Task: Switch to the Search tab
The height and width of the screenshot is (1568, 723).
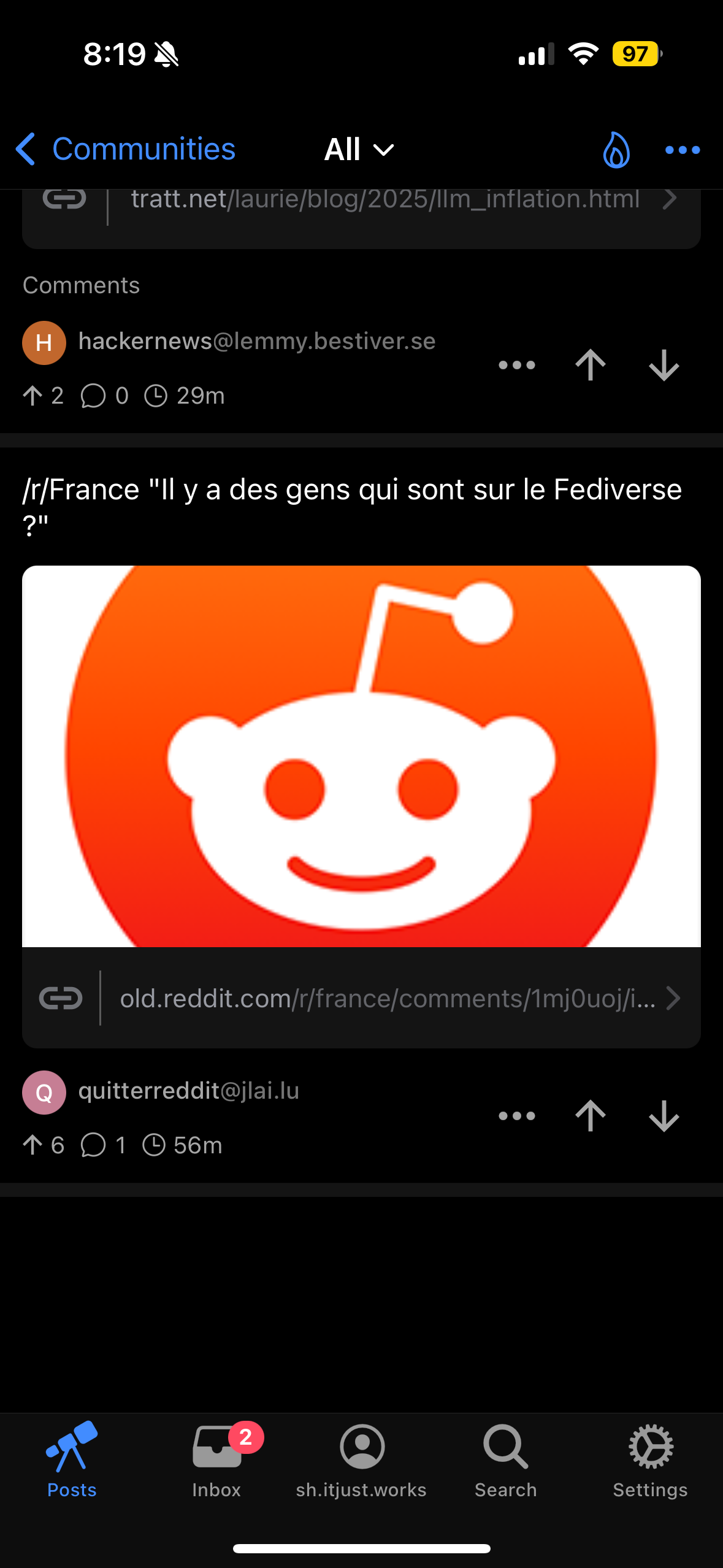Action: (x=505, y=1461)
